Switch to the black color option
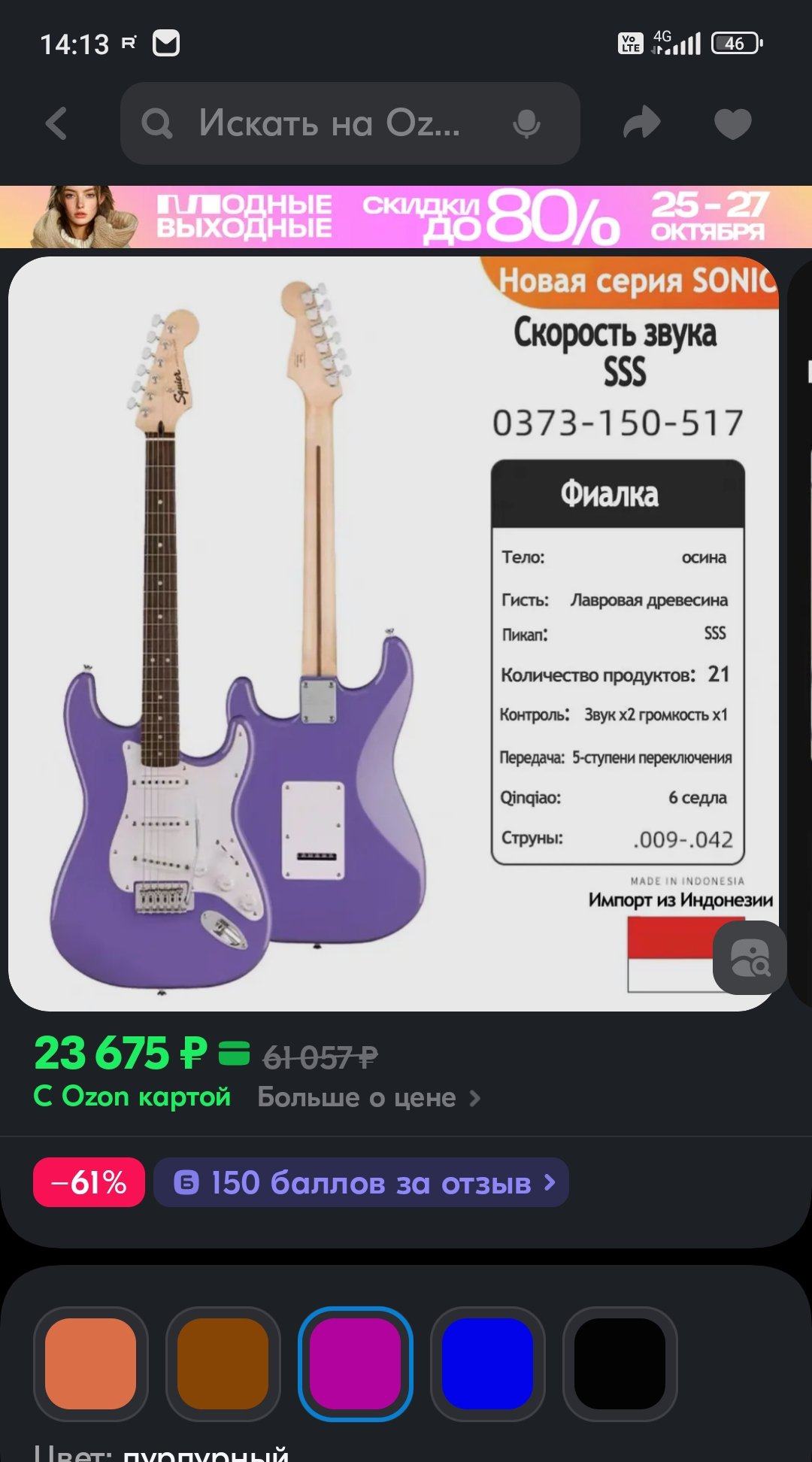 620,1363
